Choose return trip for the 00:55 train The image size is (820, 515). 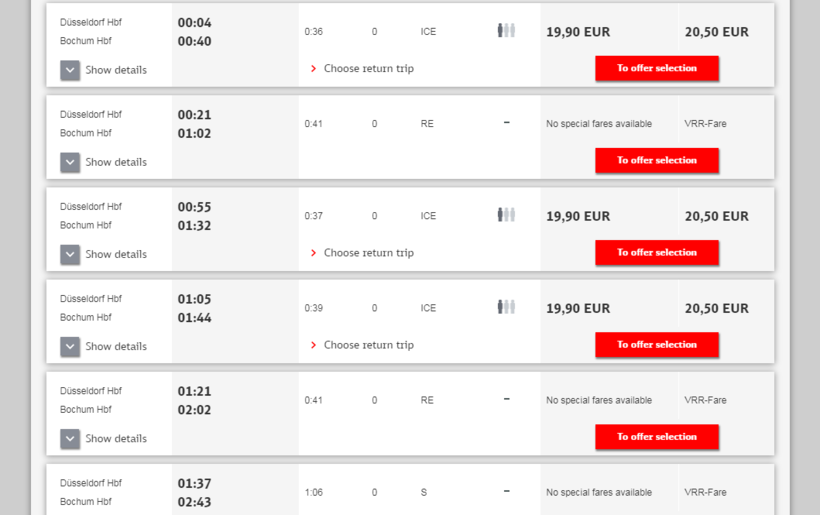[368, 253]
